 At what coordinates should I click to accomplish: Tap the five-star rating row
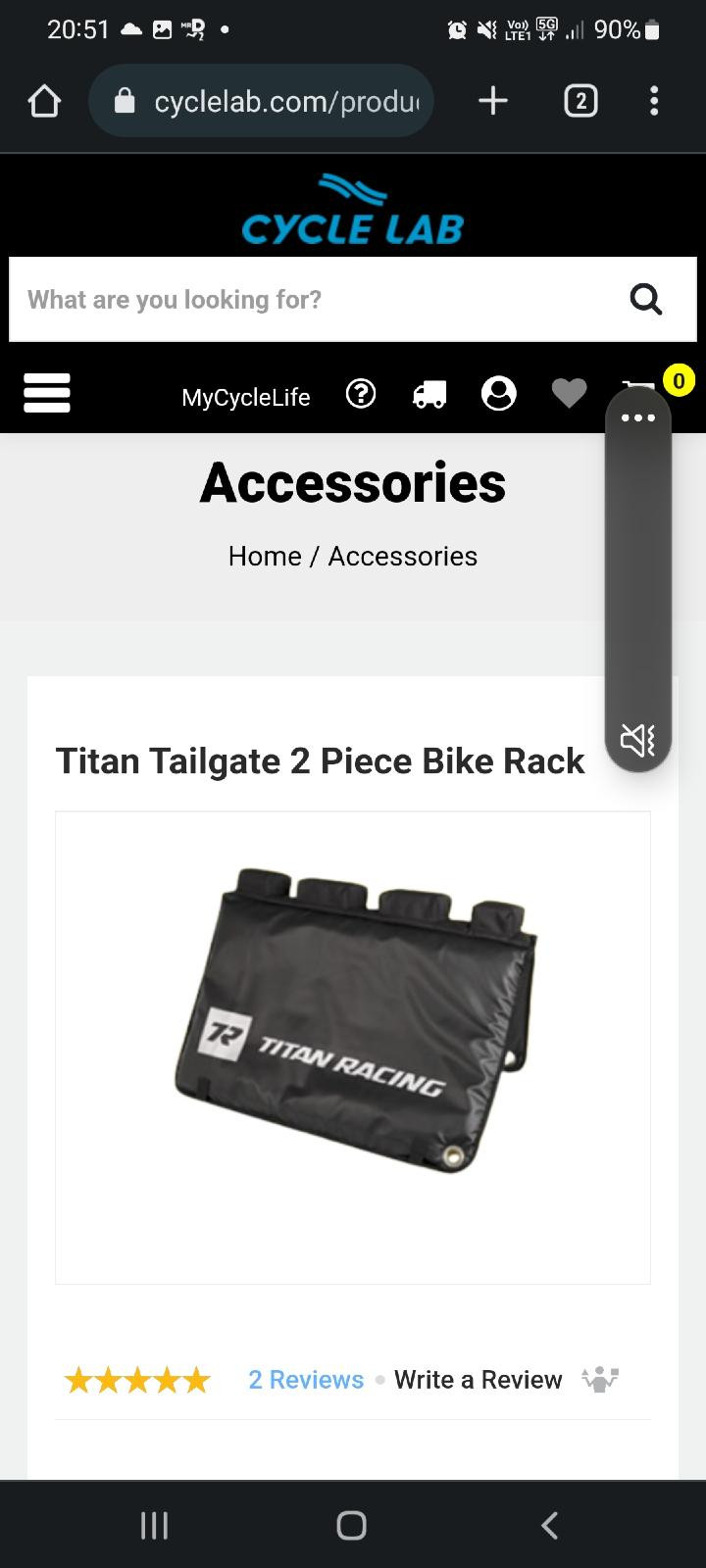click(137, 1379)
